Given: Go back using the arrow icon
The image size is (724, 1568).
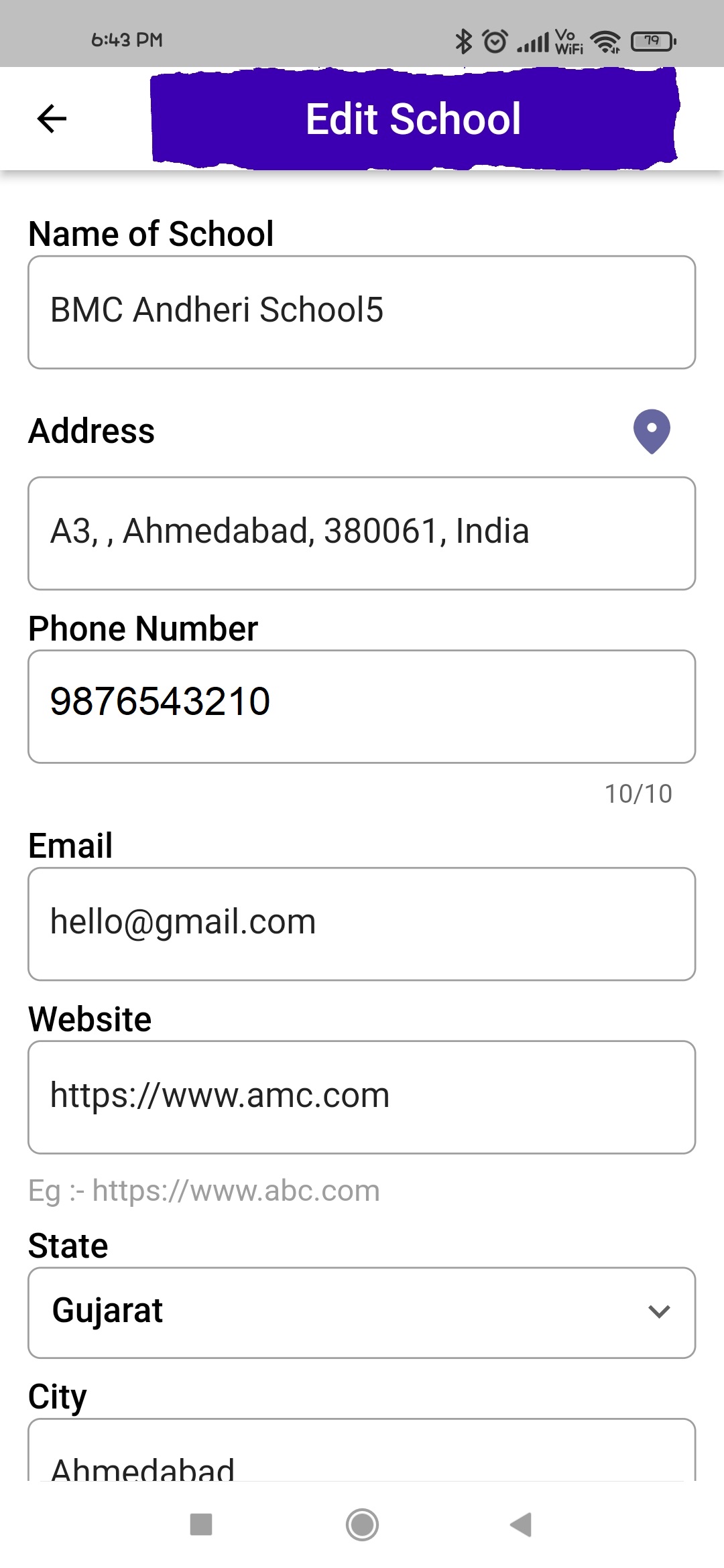Looking at the screenshot, I should point(52,119).
